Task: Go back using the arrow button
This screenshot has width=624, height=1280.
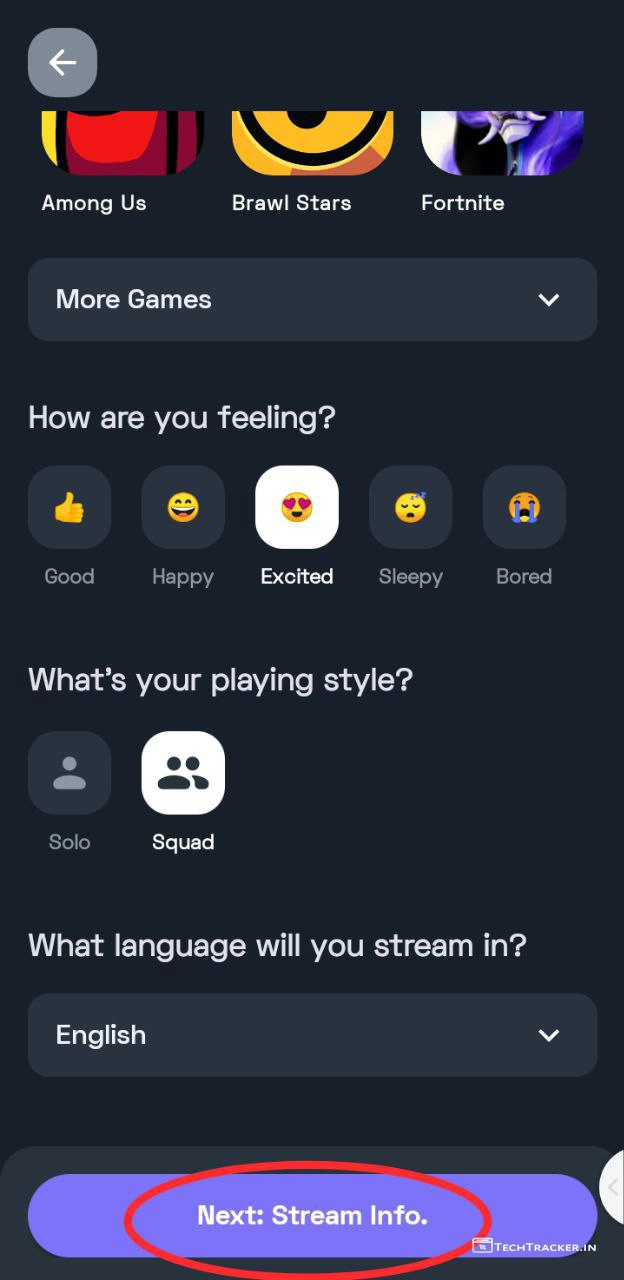Action: (62, 63)
